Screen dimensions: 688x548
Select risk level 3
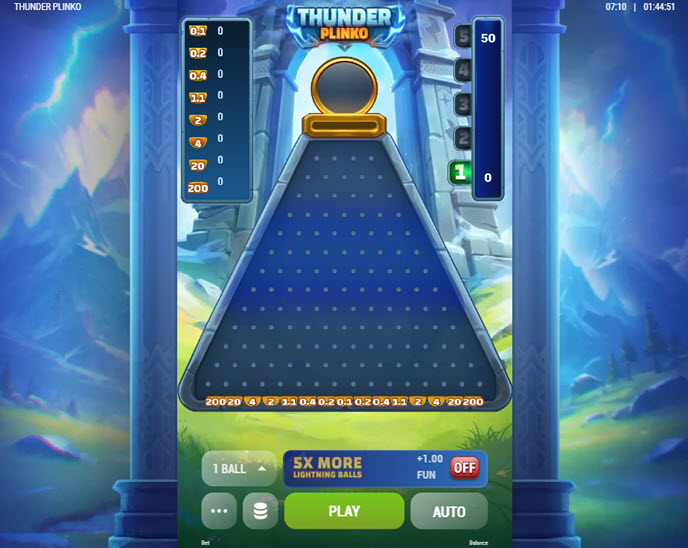point(463,105)
